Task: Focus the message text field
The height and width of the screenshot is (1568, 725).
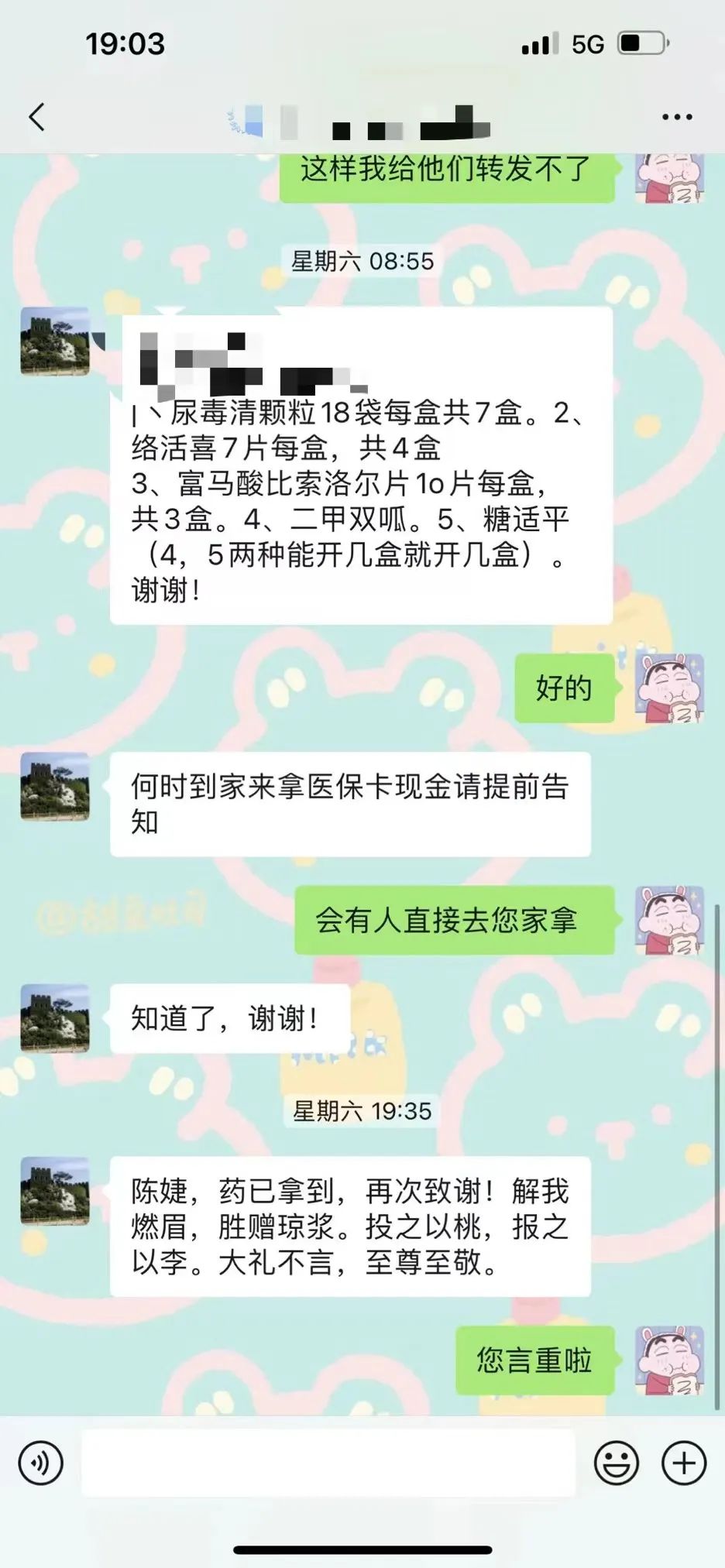Action: (328, 1463)
